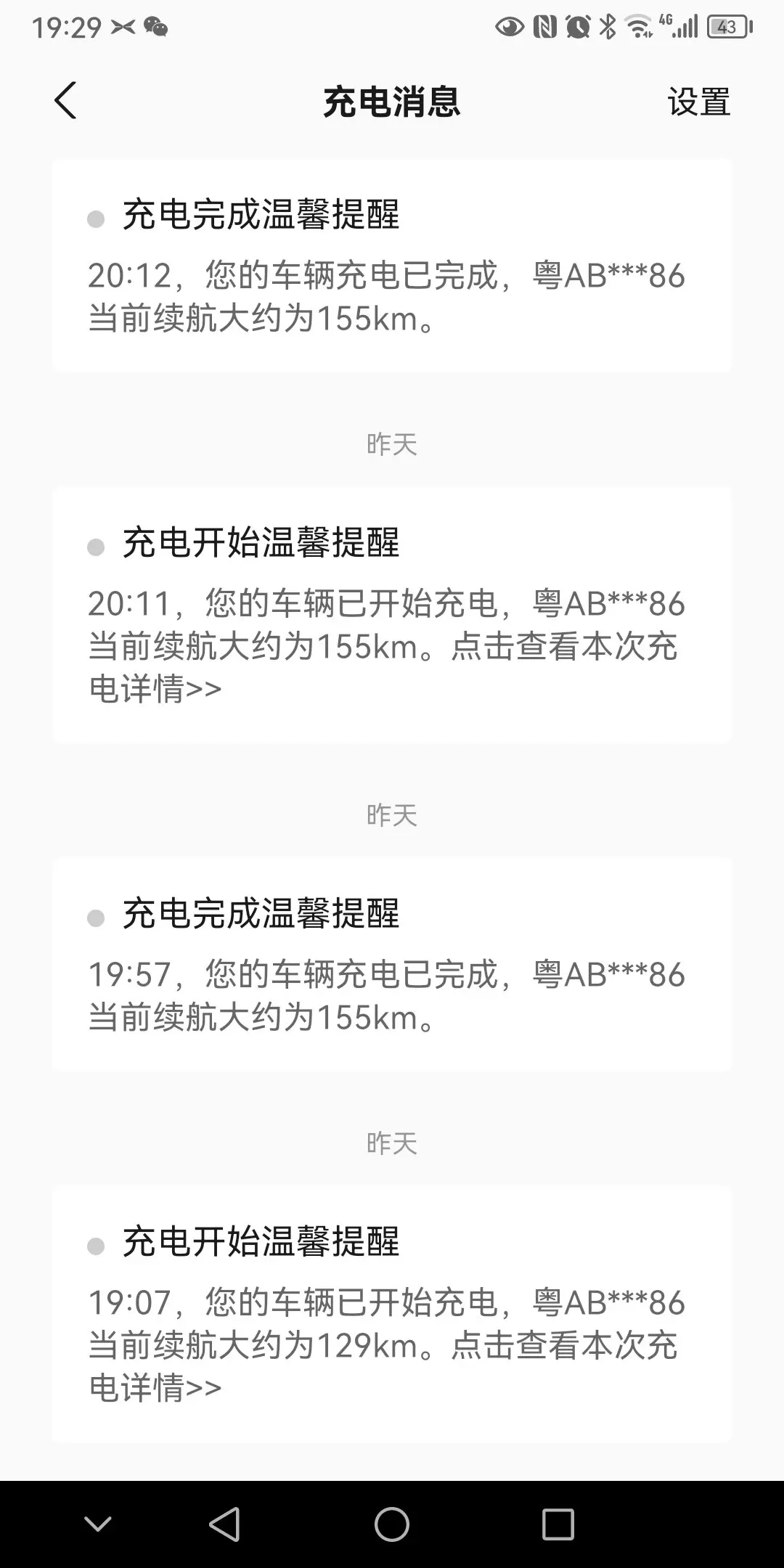
Task: Open 设置 in the top right
Action: 698,102
